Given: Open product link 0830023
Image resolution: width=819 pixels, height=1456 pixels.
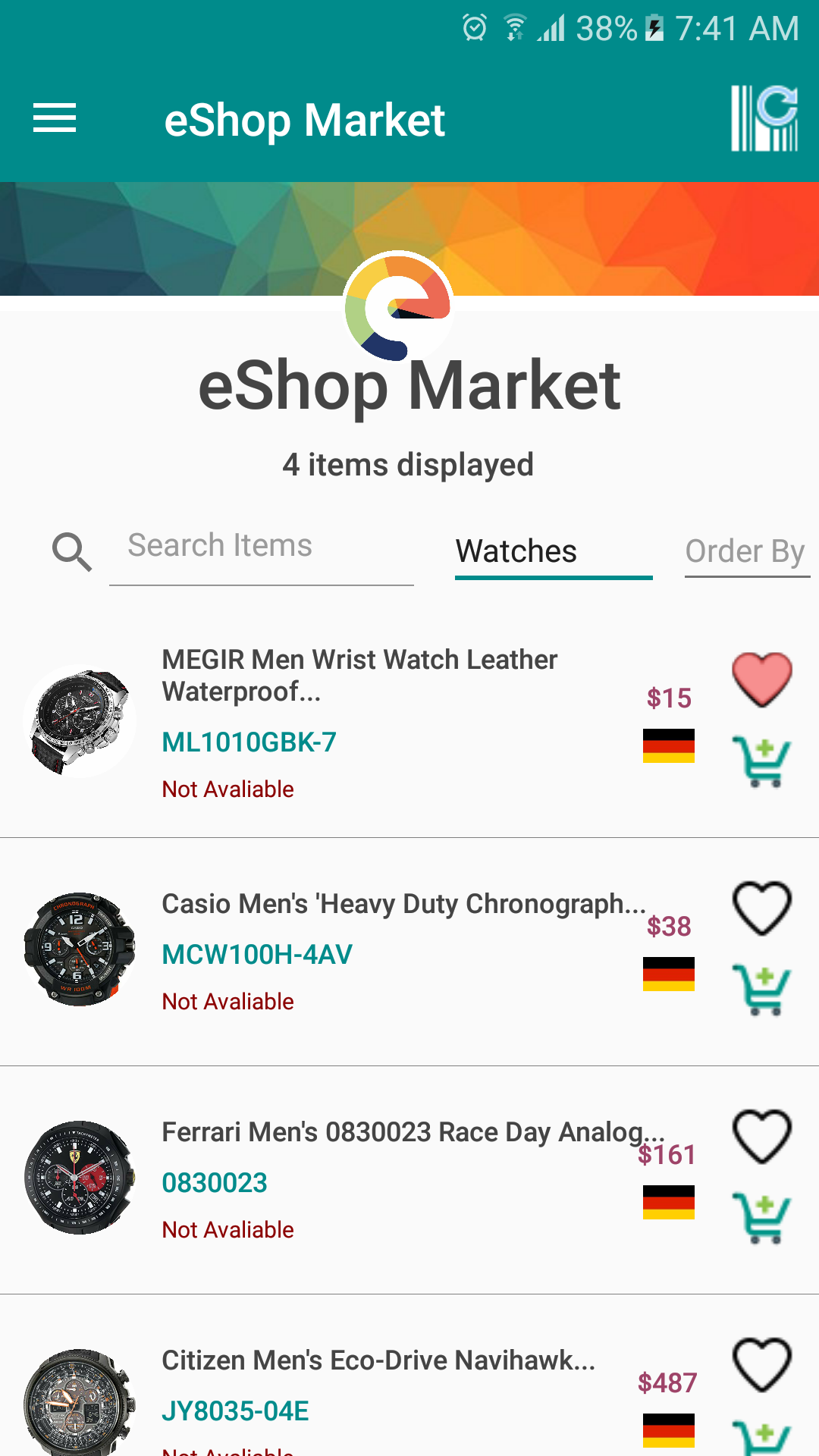Looking at the screenshot, I should [x=215, y=1182].
